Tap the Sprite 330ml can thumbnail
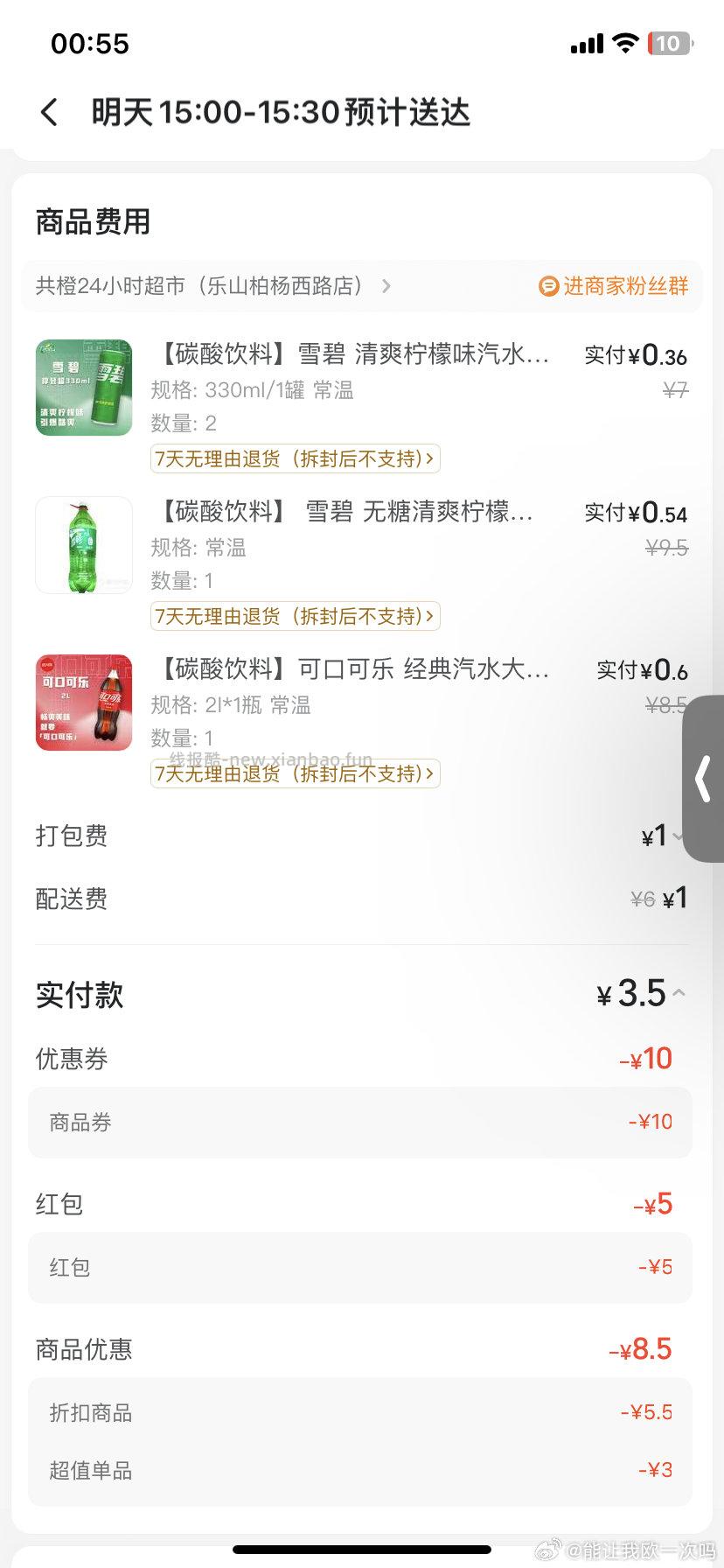Viewport: 724px width, 1568px height. pyautogui.click(x=83, y=388)
